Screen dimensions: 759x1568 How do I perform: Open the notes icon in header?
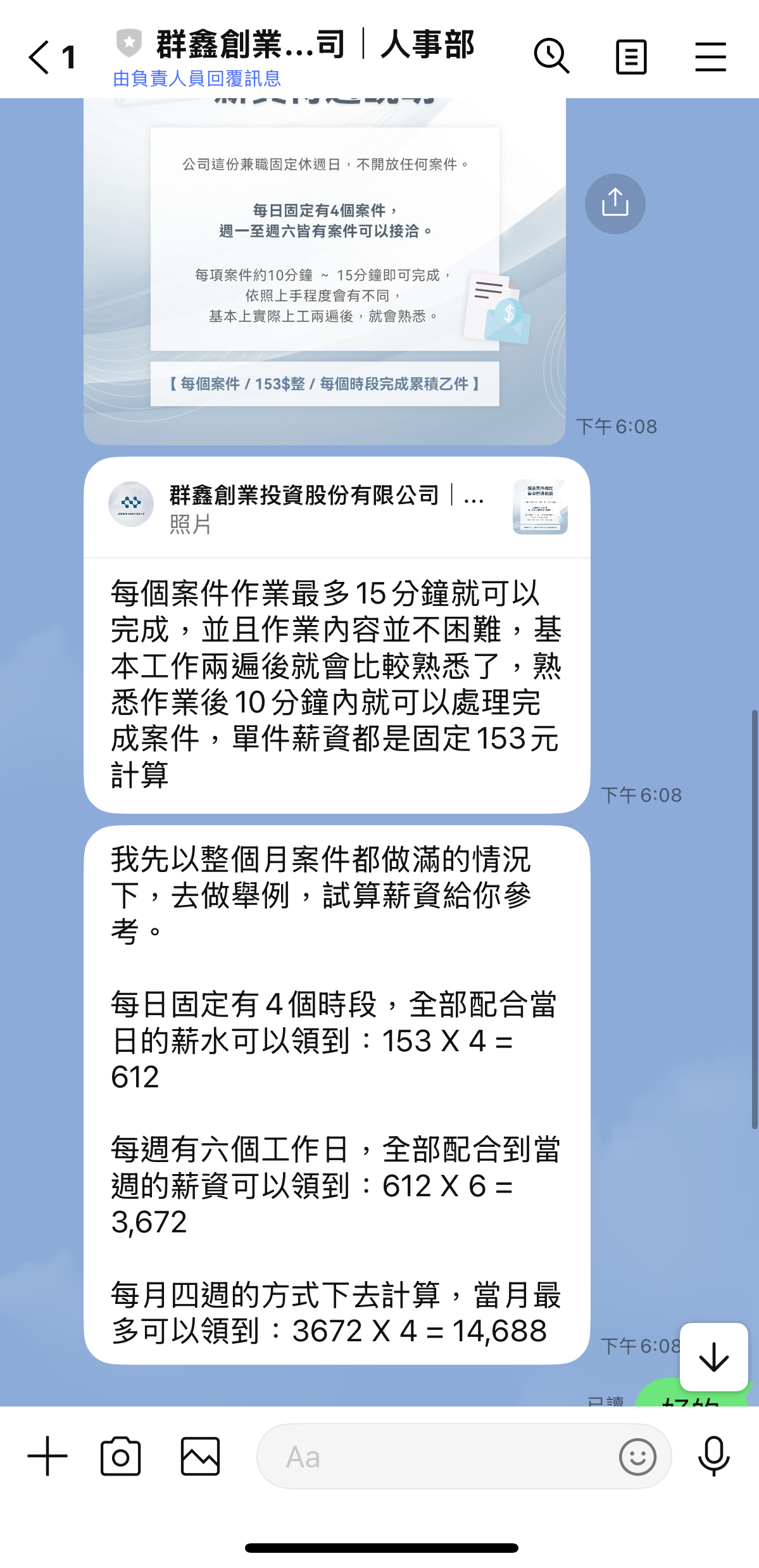pos(631,57)
